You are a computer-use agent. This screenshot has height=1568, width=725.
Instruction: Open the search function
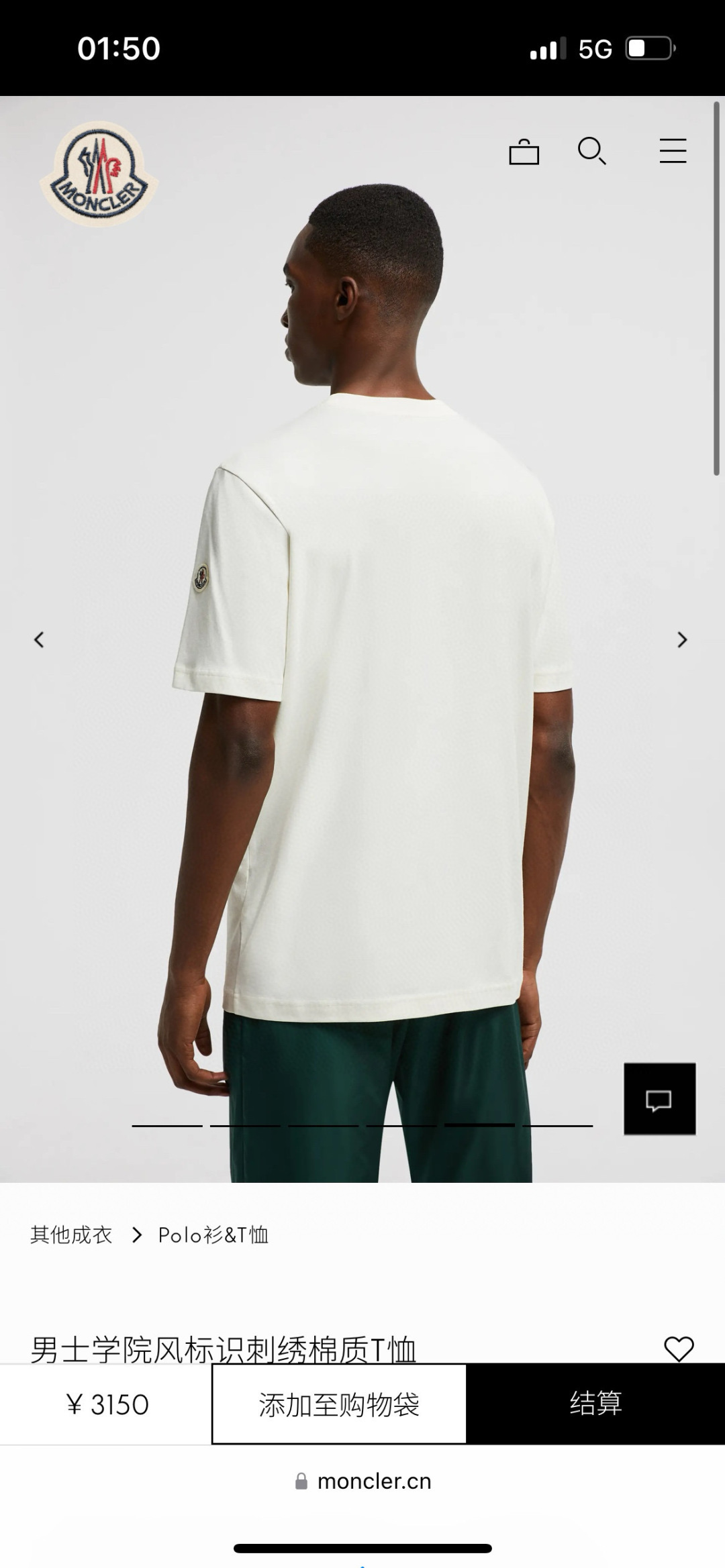coord(593,153)
